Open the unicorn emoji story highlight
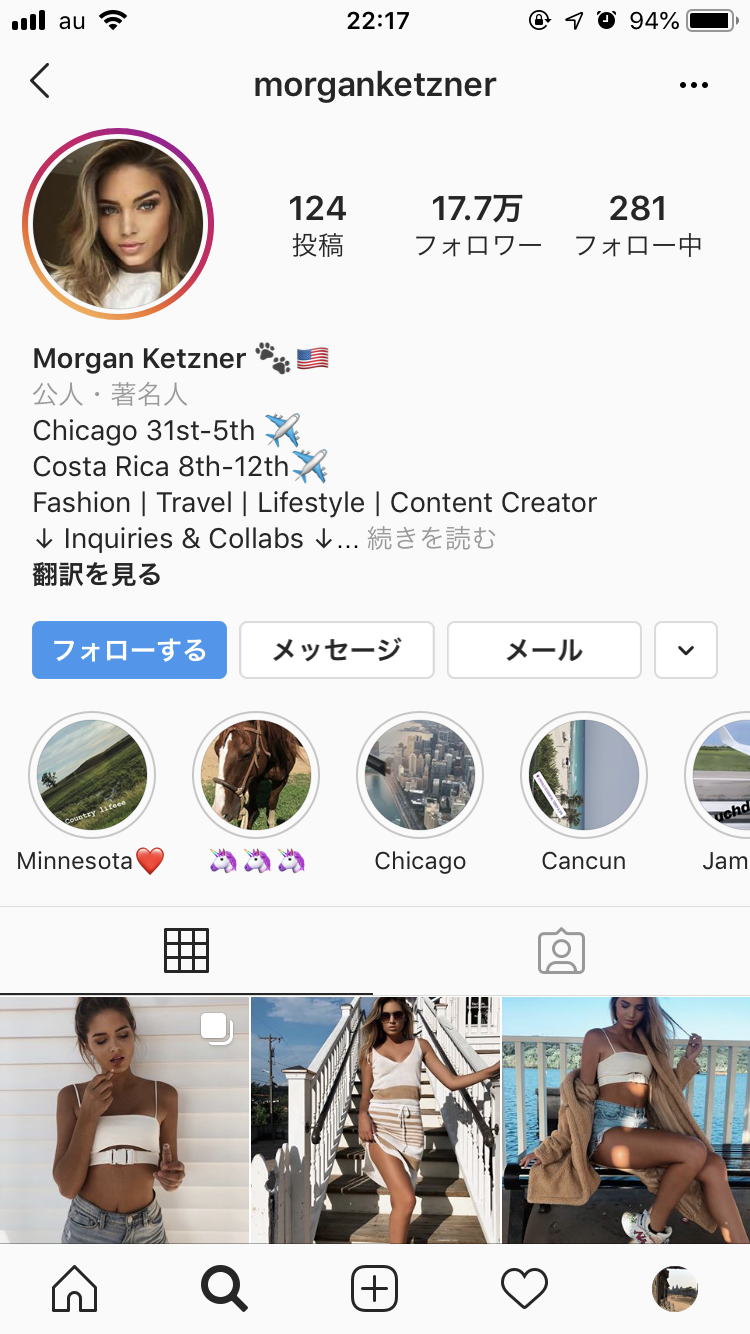Screen dimensions: 750x1334 [256, 775]
